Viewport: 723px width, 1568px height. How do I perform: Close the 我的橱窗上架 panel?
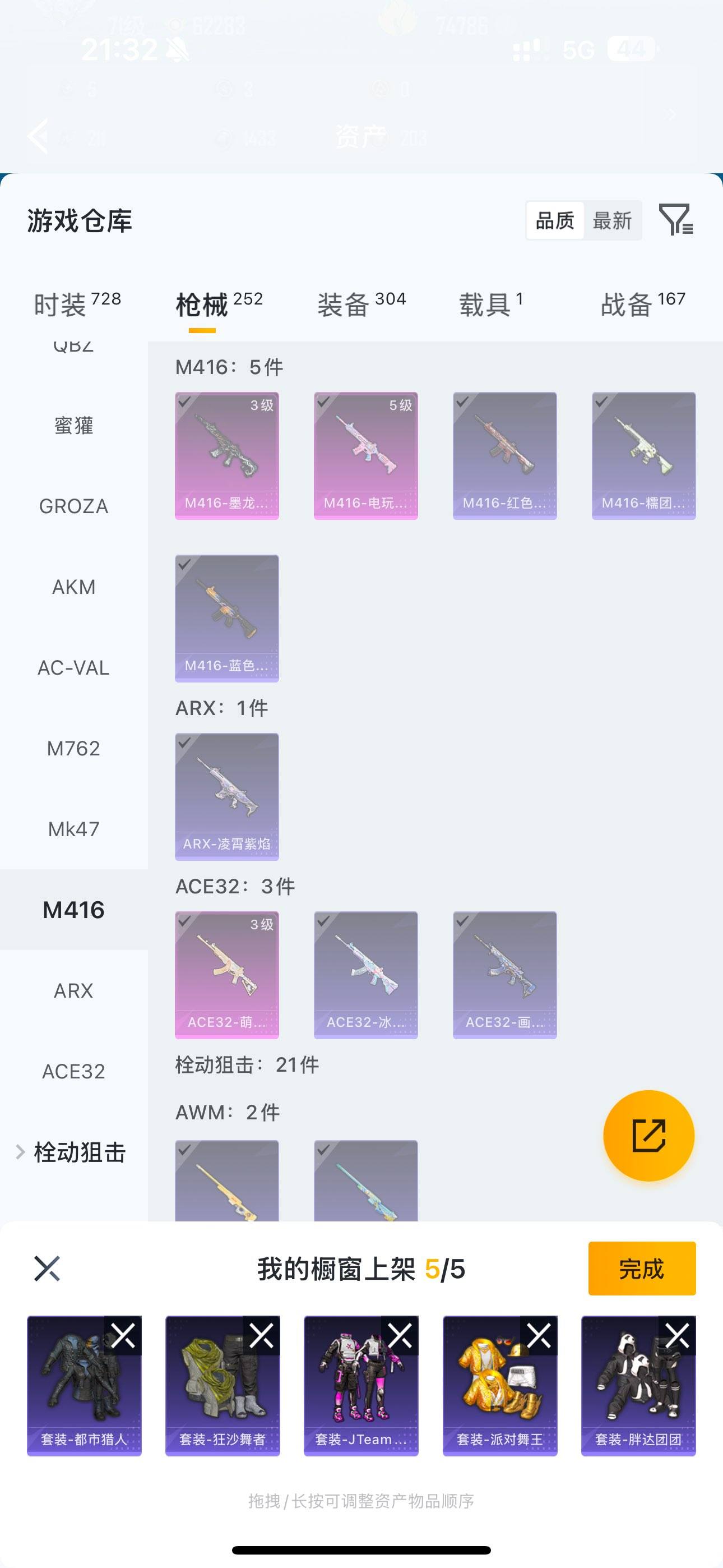click(47, 1269)
